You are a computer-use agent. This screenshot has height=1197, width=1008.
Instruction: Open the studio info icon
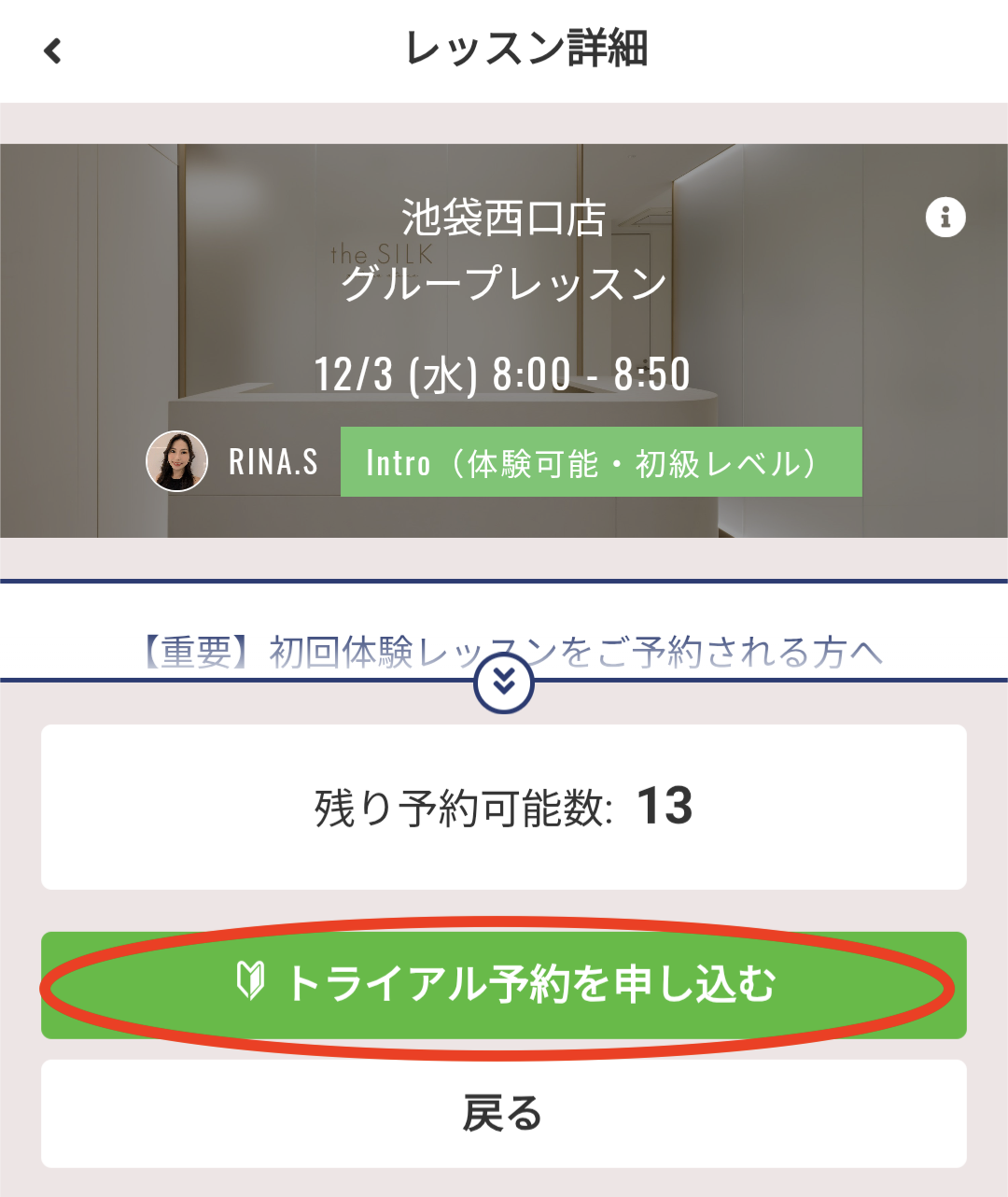945,218
